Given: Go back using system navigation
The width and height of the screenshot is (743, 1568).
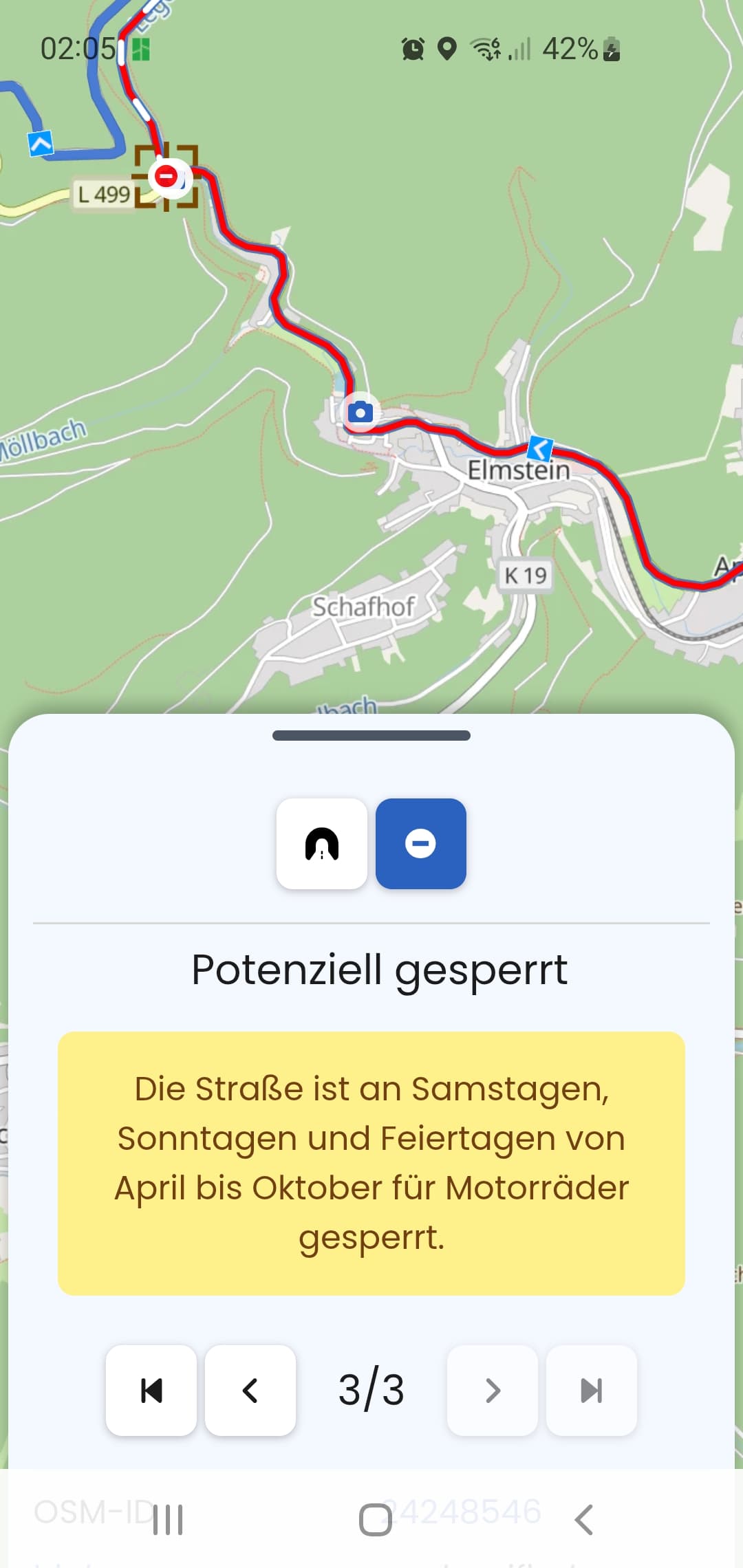Looking at the screenshot, I should pyautogui.click(x=583, y=1519).
